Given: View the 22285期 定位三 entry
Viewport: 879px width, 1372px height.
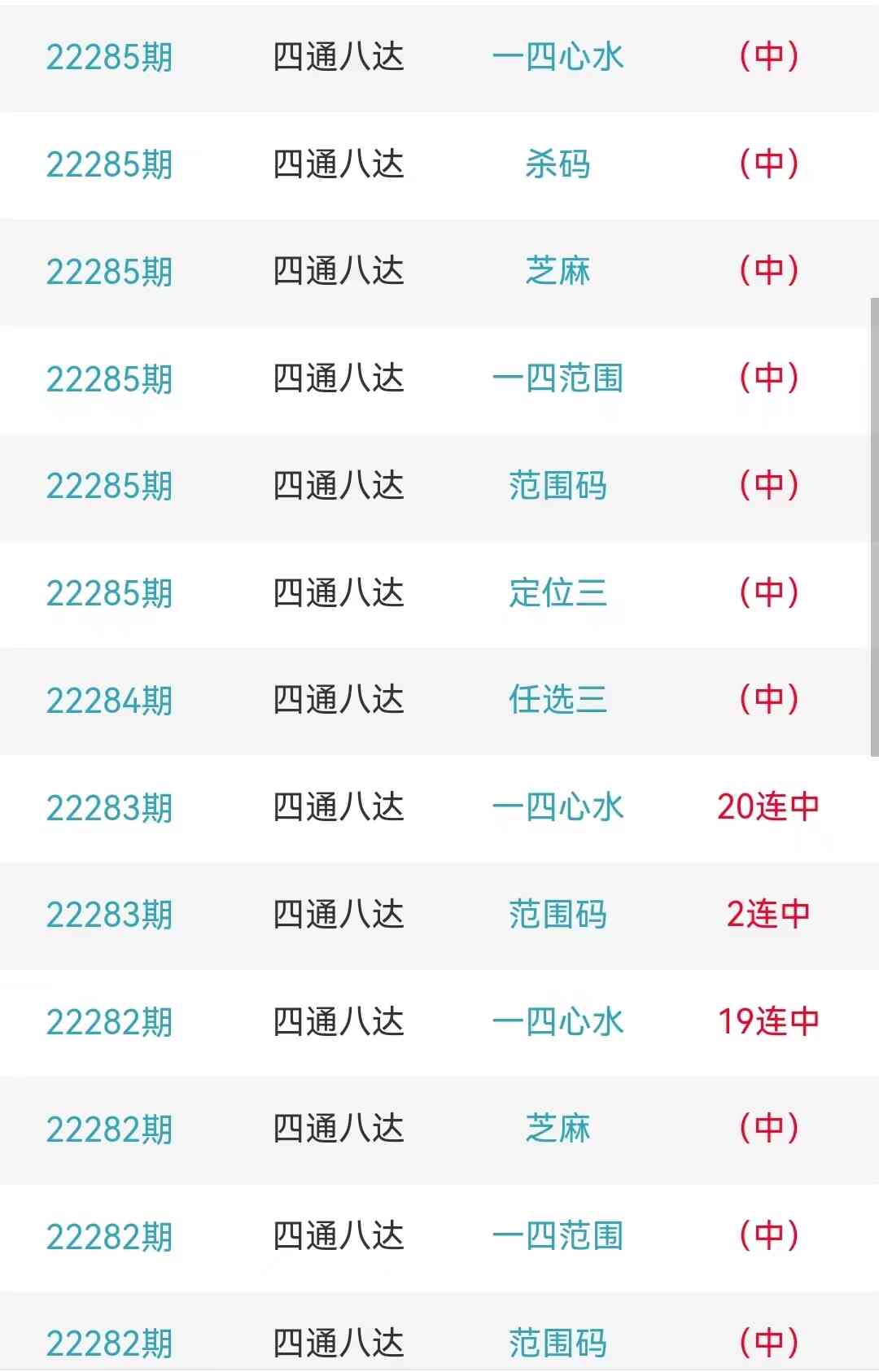Looking at the screenshot, I should pyautogui.click(x=558, y=593).
